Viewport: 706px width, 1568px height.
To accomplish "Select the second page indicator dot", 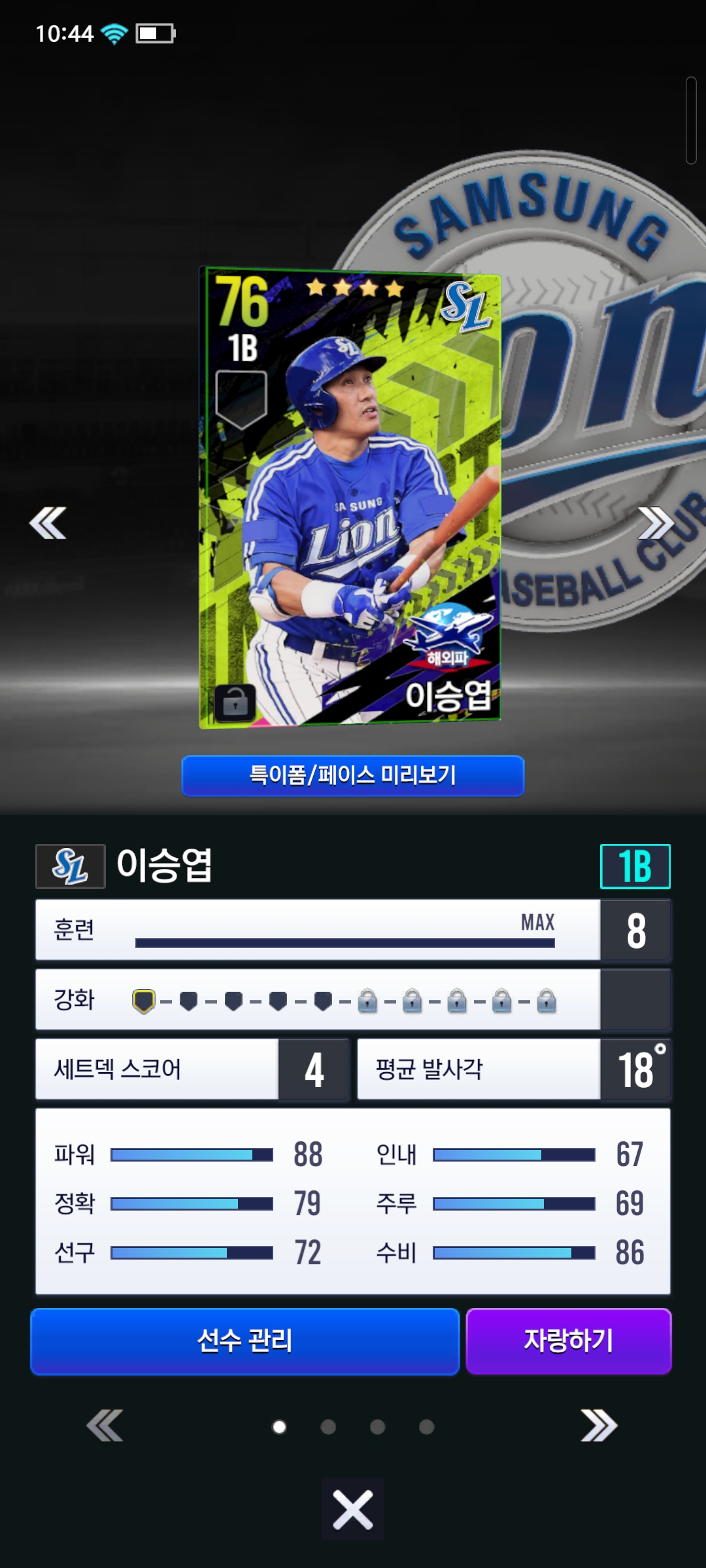I will point(328,1427).
